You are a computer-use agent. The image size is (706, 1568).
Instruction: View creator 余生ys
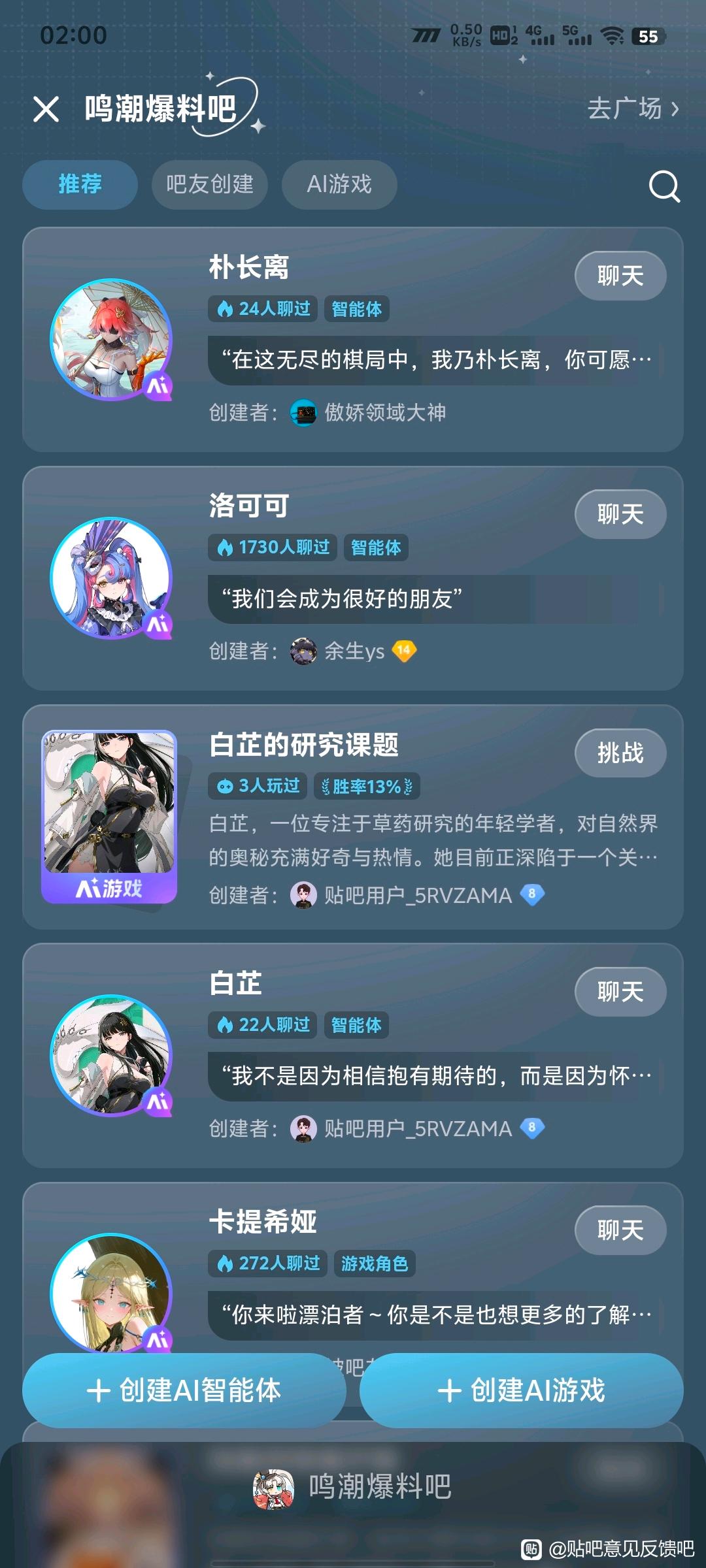pyautogui.click(x=353, y=651)
